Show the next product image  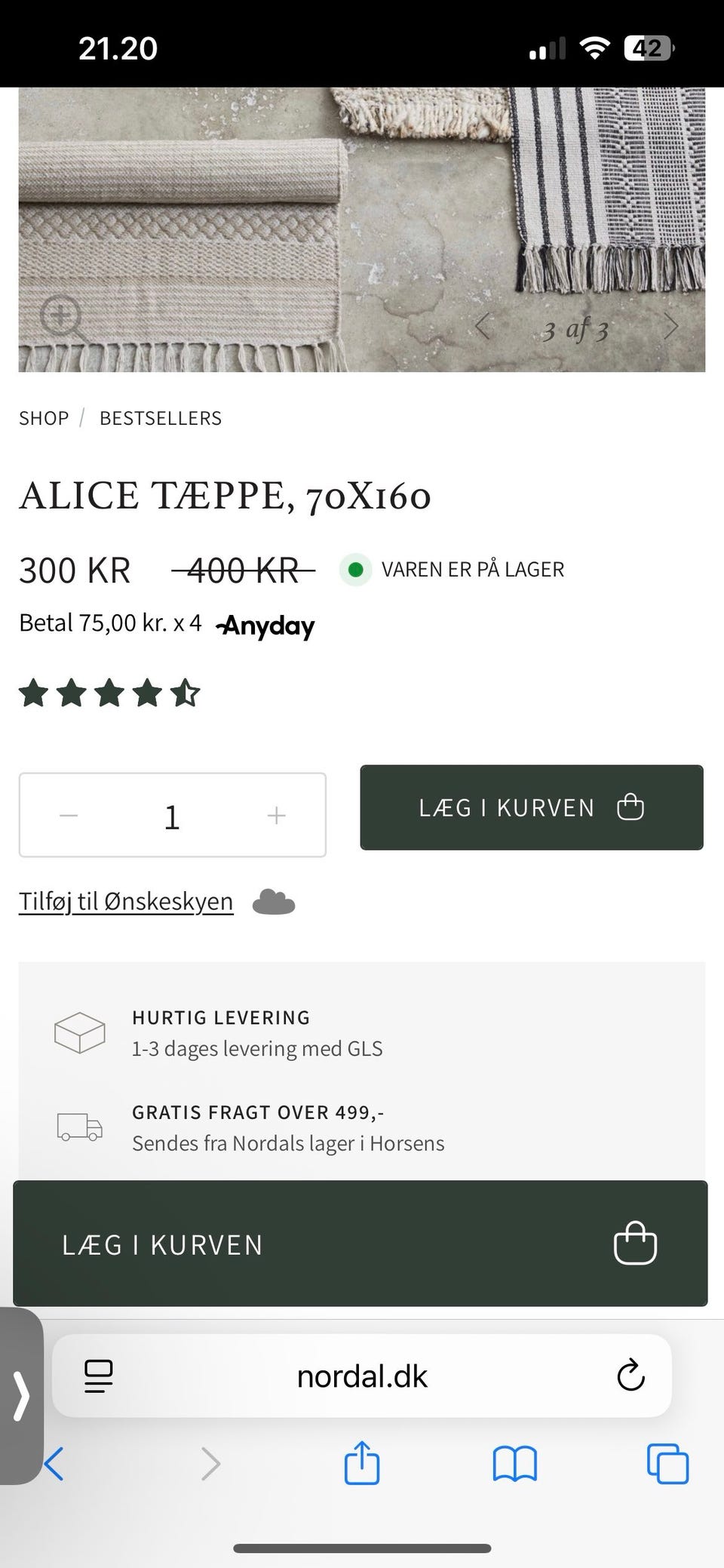671,327
